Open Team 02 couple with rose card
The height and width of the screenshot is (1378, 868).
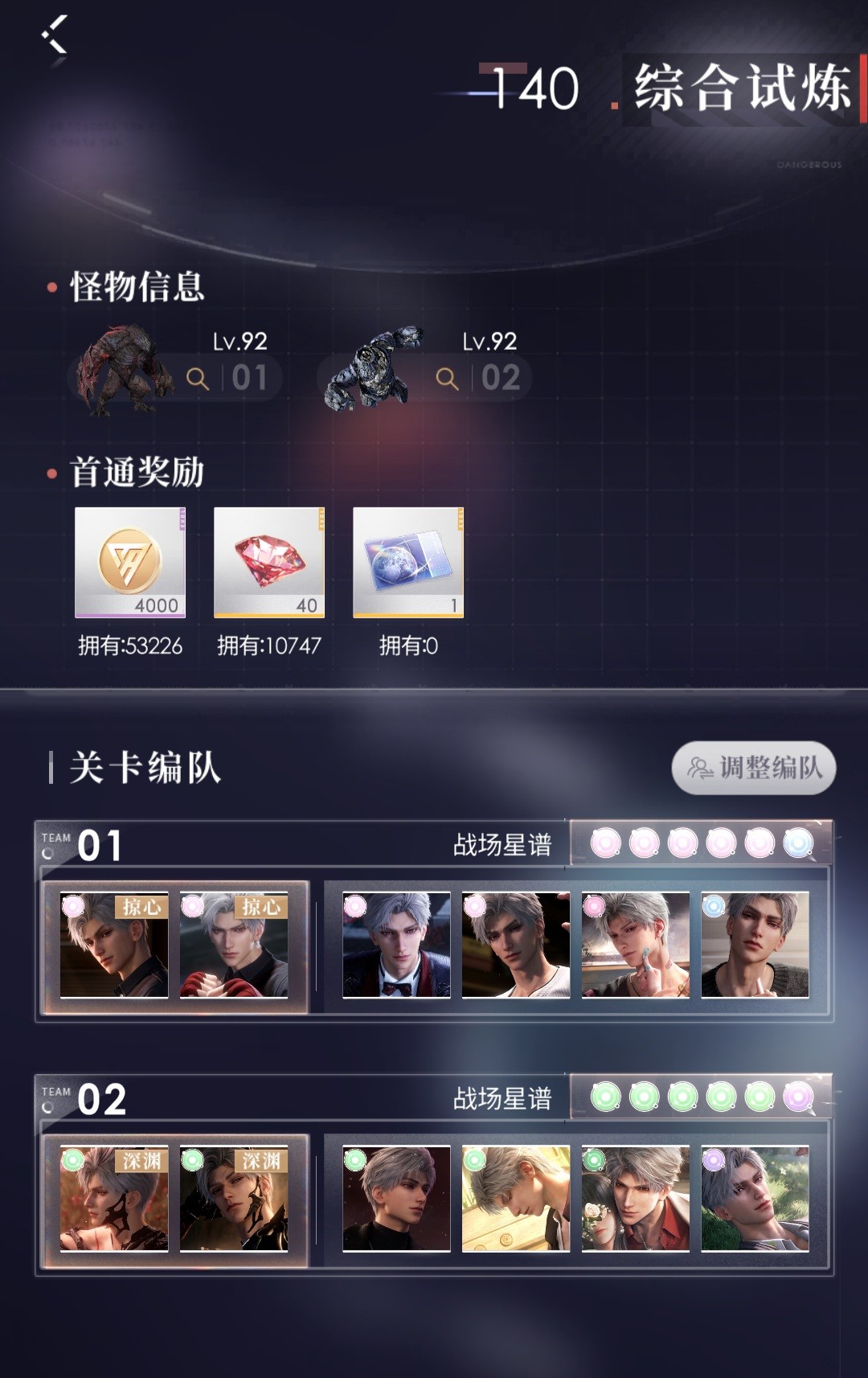click(635, 1198)
